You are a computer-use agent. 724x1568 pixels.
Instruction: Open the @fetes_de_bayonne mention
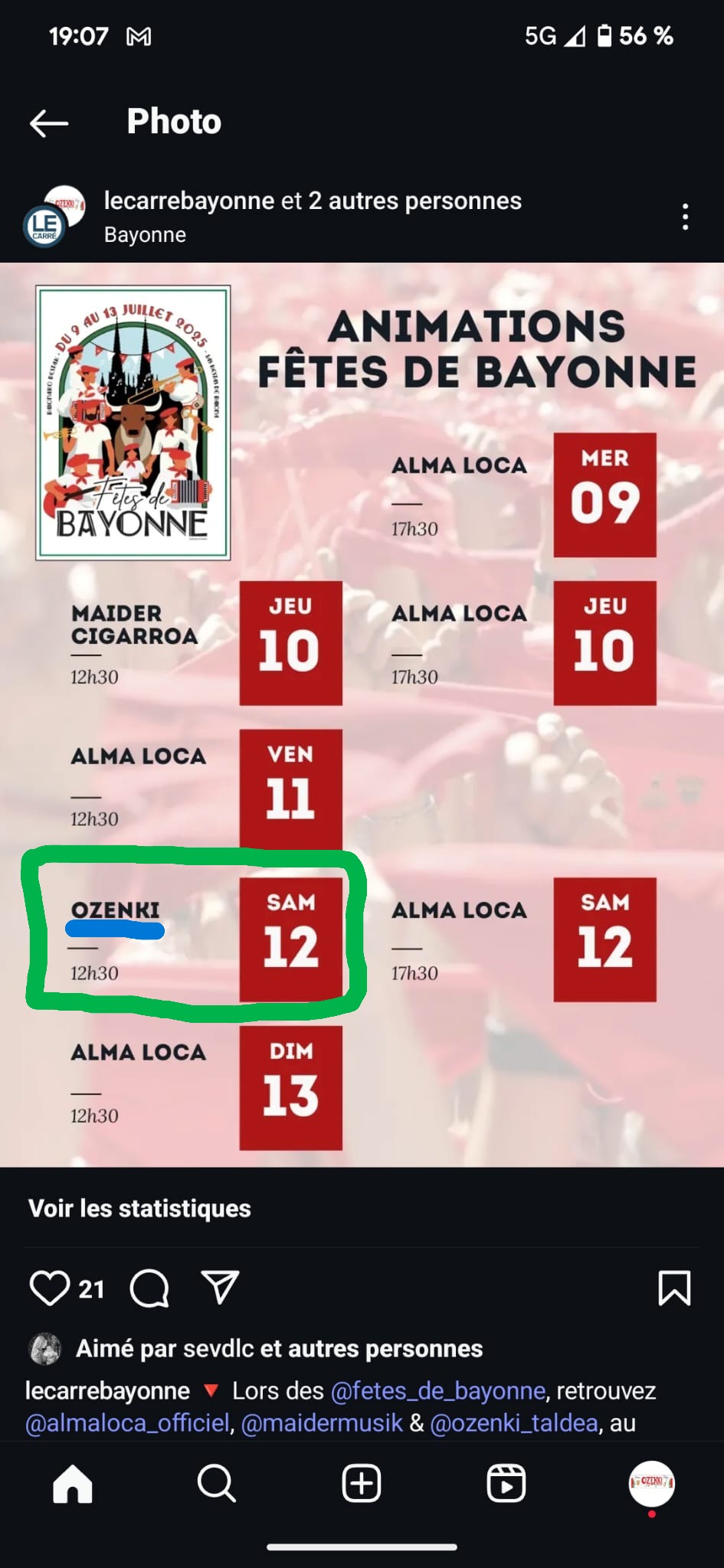(438, 1390)
